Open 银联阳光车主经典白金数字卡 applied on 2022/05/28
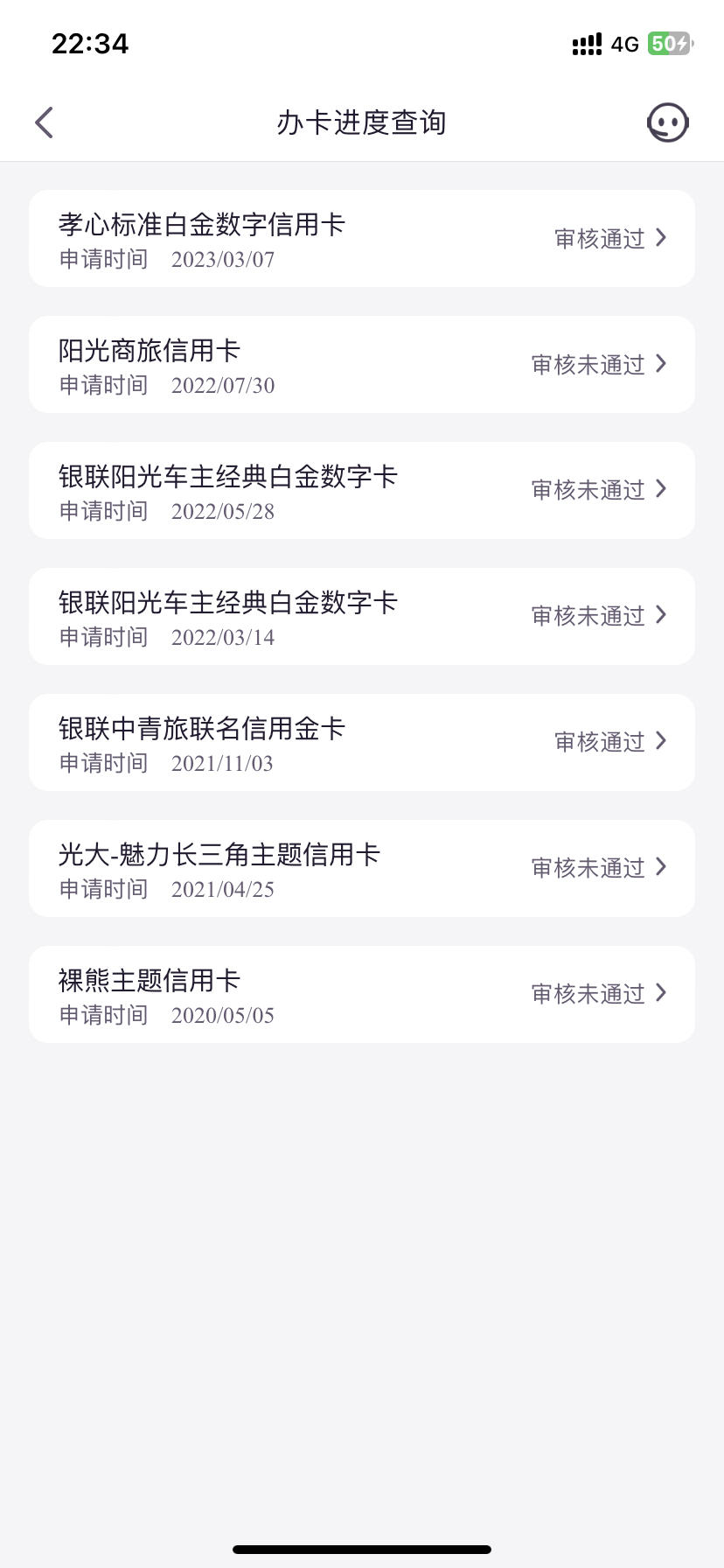724x1568 pixels. coord(362,490)
